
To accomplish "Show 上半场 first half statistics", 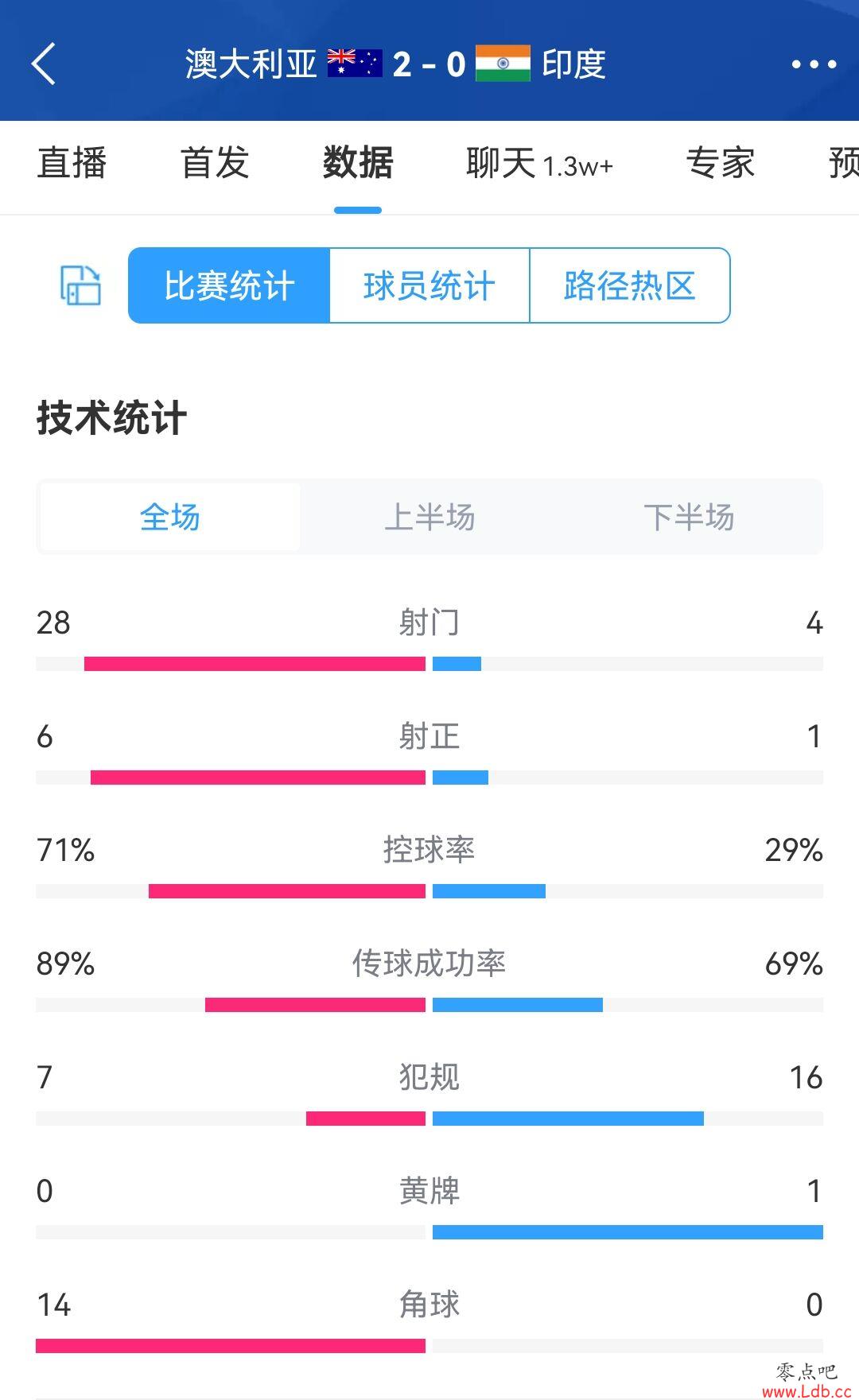I will coord(429,517).
